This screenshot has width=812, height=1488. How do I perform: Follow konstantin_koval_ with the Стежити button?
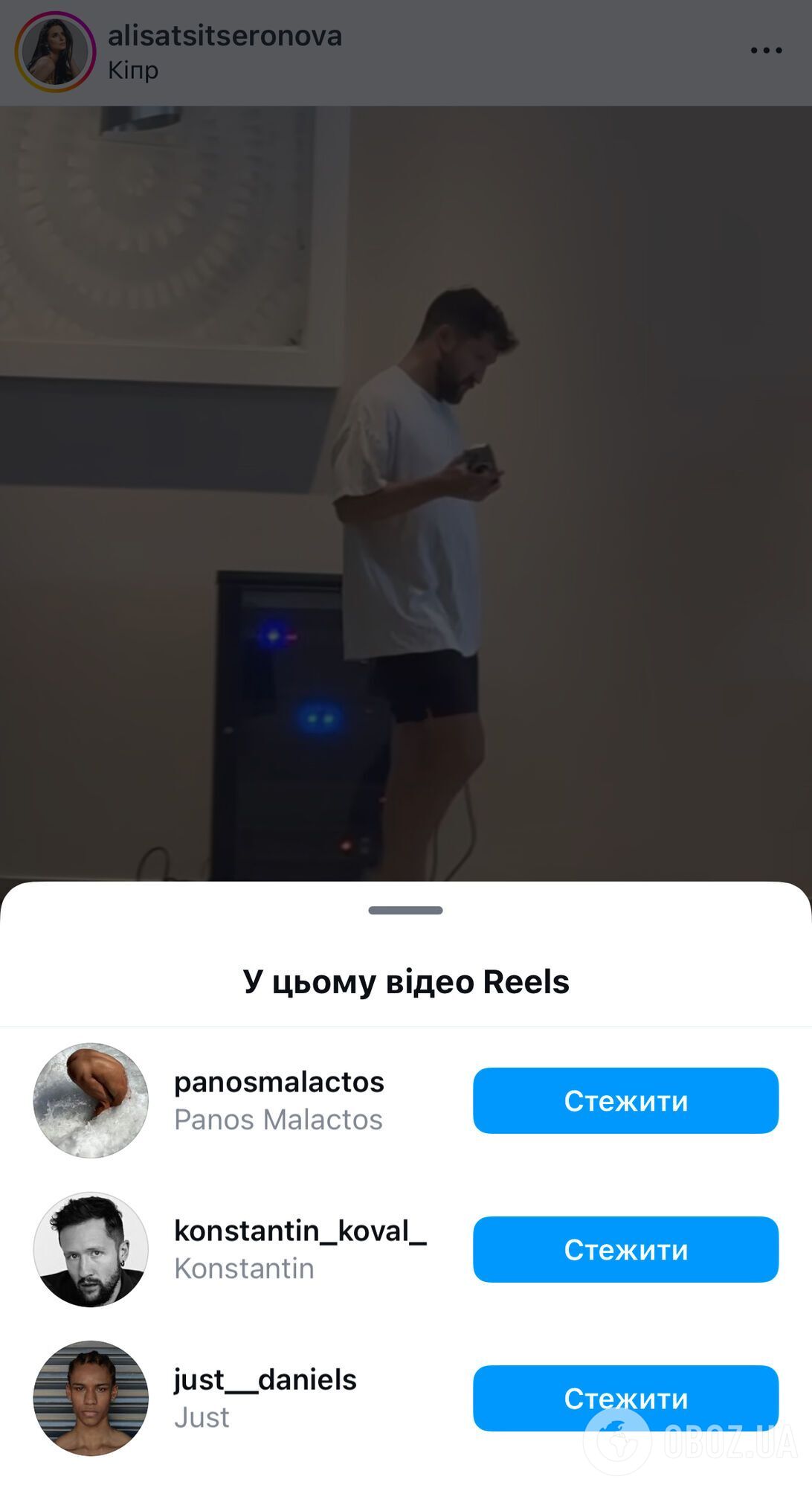(625, 1249)
